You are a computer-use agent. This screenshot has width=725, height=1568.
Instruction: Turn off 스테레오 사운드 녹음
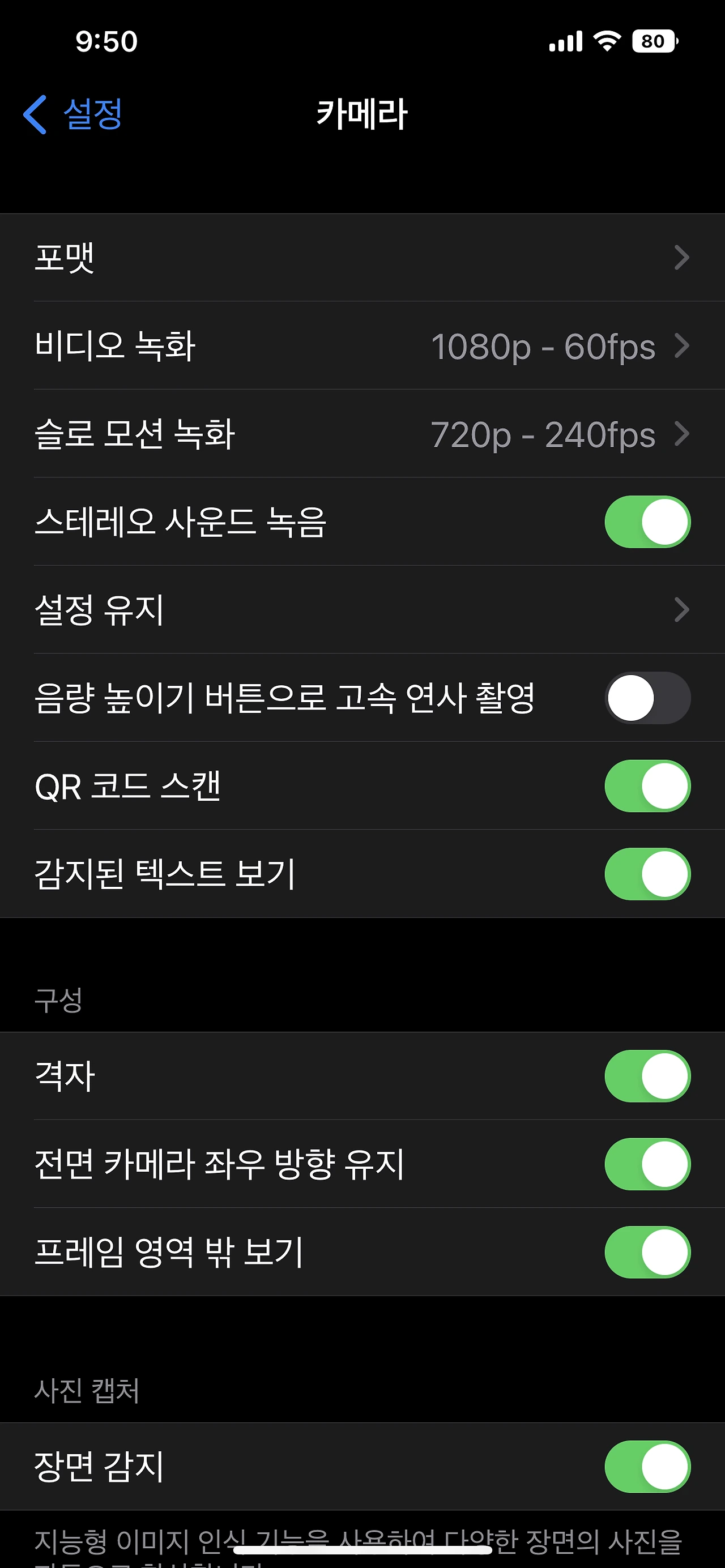(647, 522)
